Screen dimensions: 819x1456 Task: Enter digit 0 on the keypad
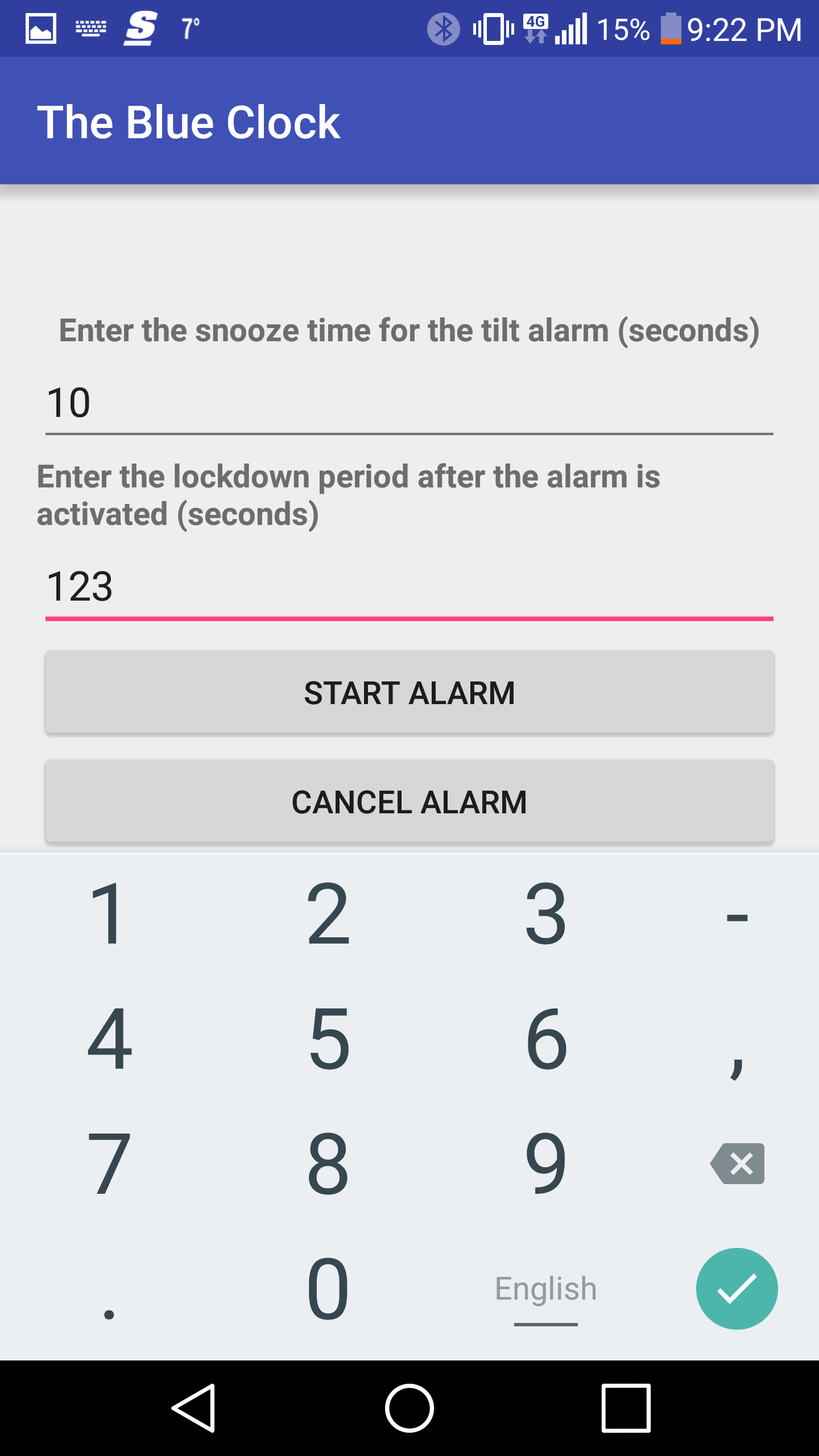[x=329, y=1288]
